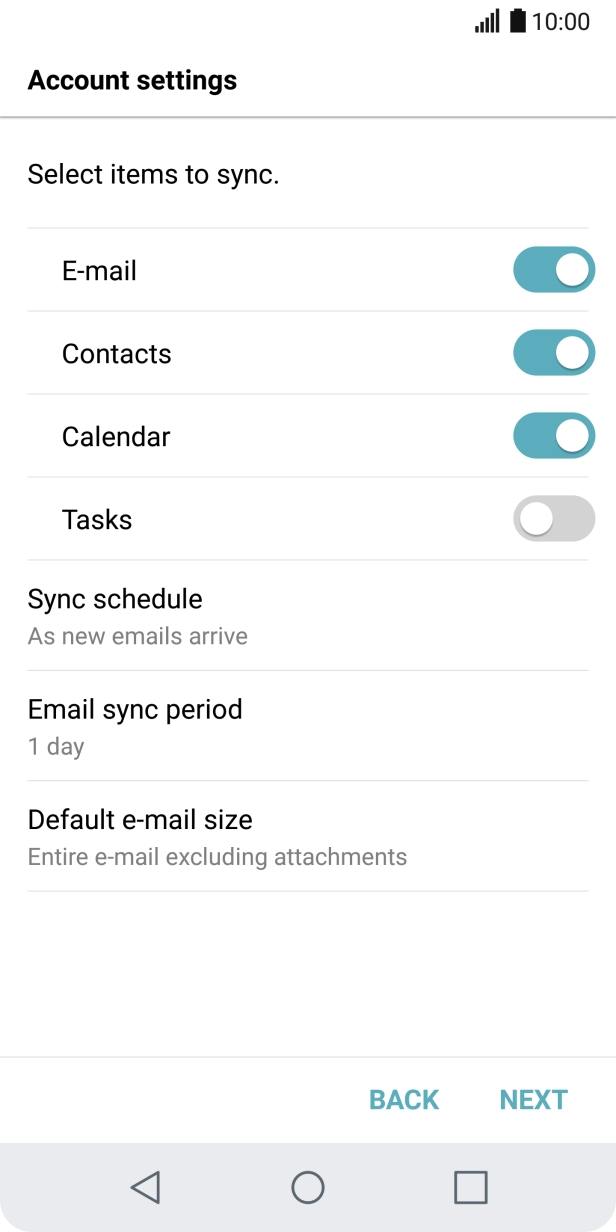Open the recent apps overview
Image resolution: width=616 pixels, height=1232 pixels.
470,1187
